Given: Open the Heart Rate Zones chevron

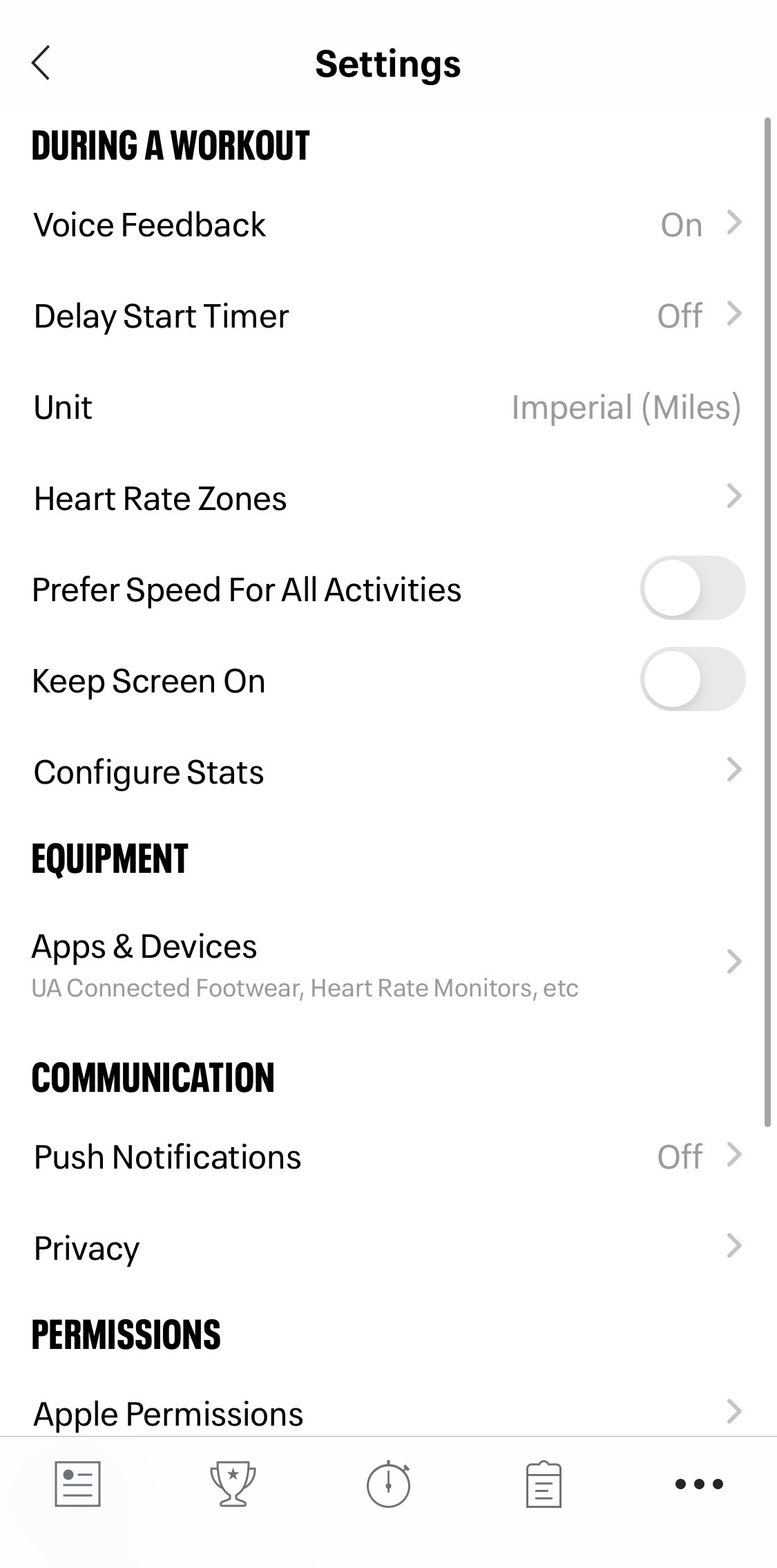Looking at the screenshot, I should 733,496.
